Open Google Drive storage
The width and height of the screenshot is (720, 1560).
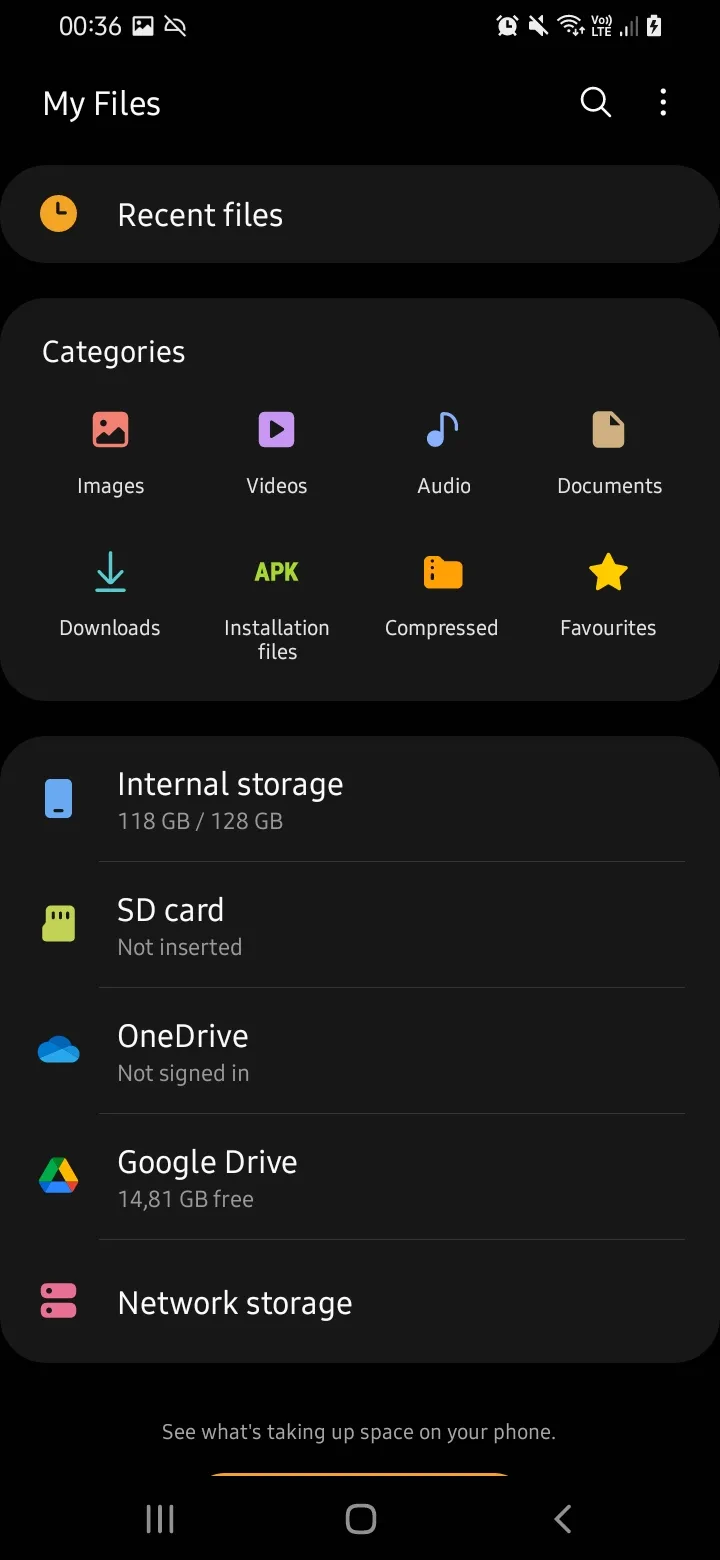coord(360,1177)
